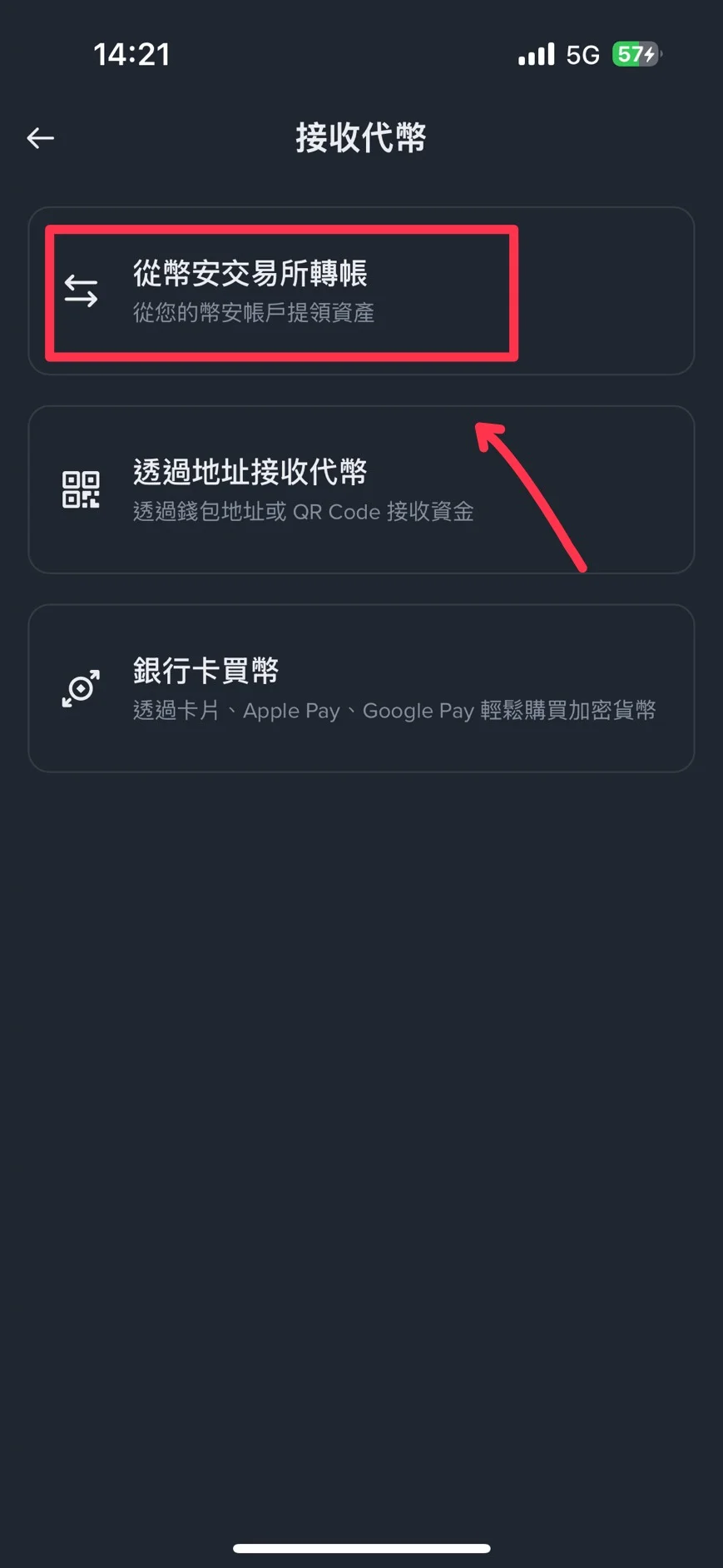
Task: Tap the 透過錢包地址或 QR Code 接收資金 subtitle
Action: pyautogui.click(x=303, y=511)
